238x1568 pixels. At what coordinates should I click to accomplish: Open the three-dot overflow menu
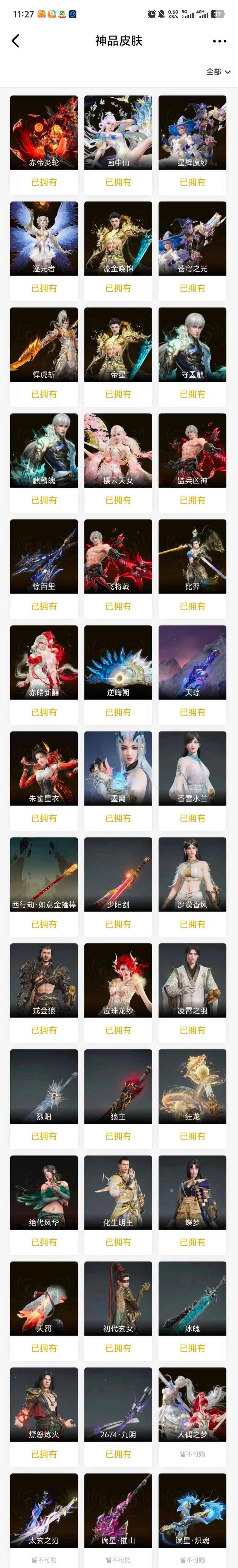click(x=219, y=41)
